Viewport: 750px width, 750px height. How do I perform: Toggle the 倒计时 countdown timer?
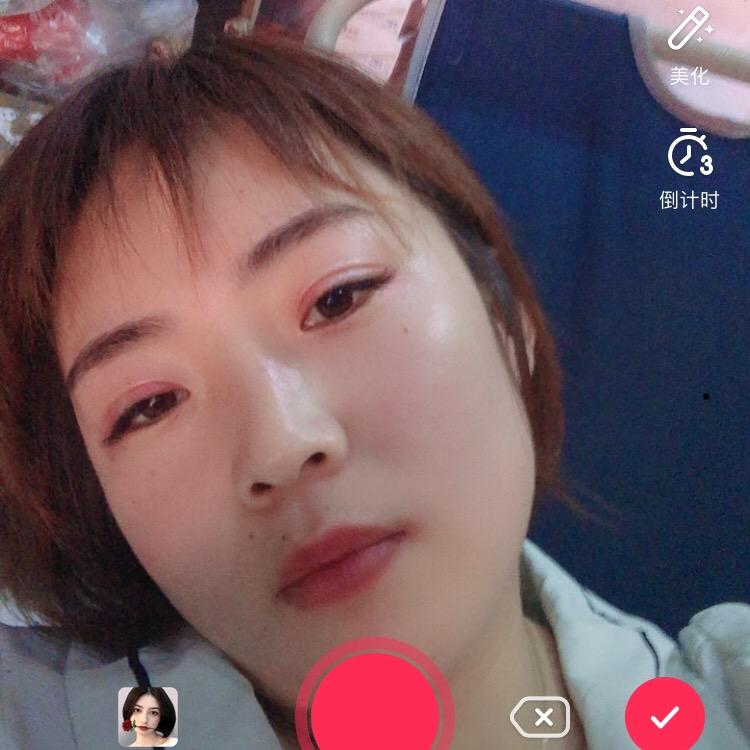click(689, 168)
